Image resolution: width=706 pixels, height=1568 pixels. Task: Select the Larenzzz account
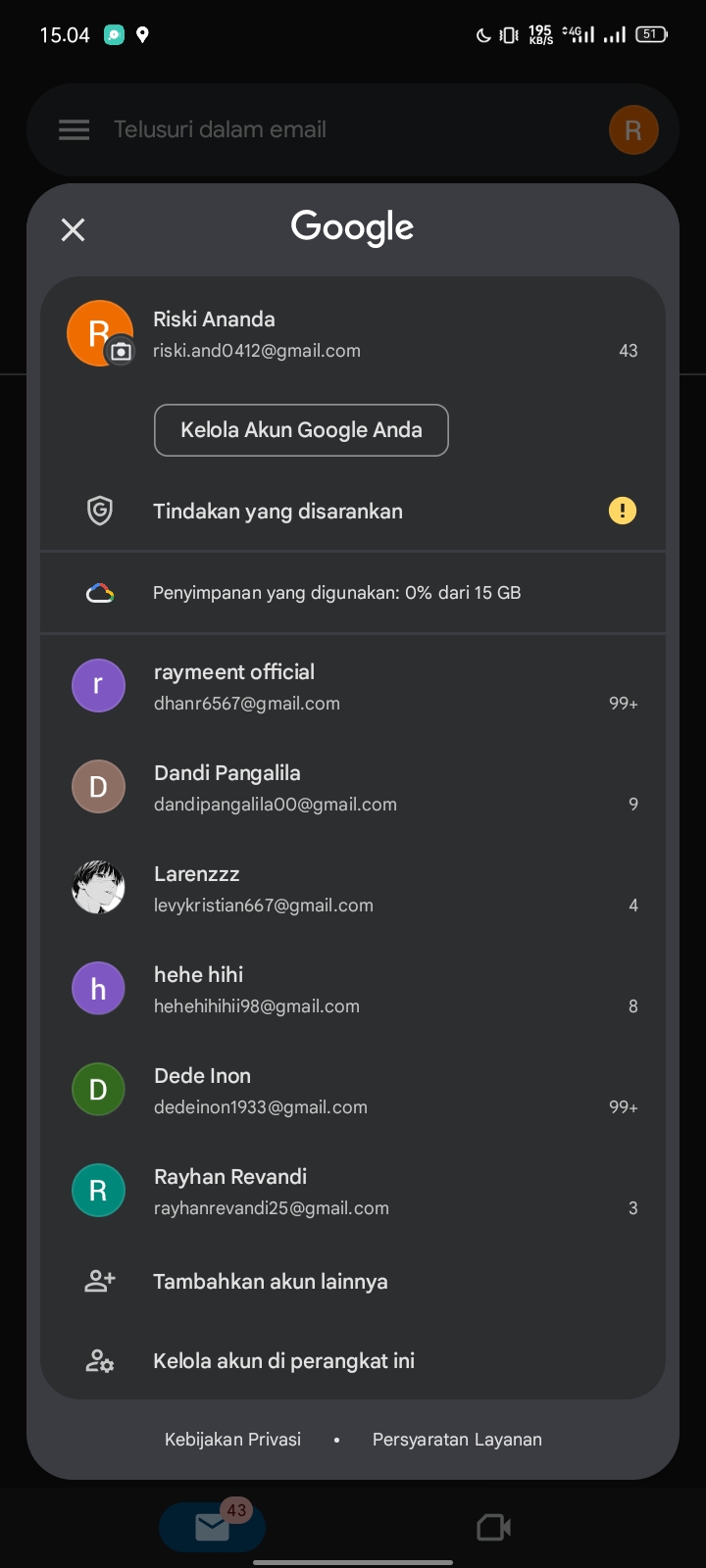pos(353,889)
